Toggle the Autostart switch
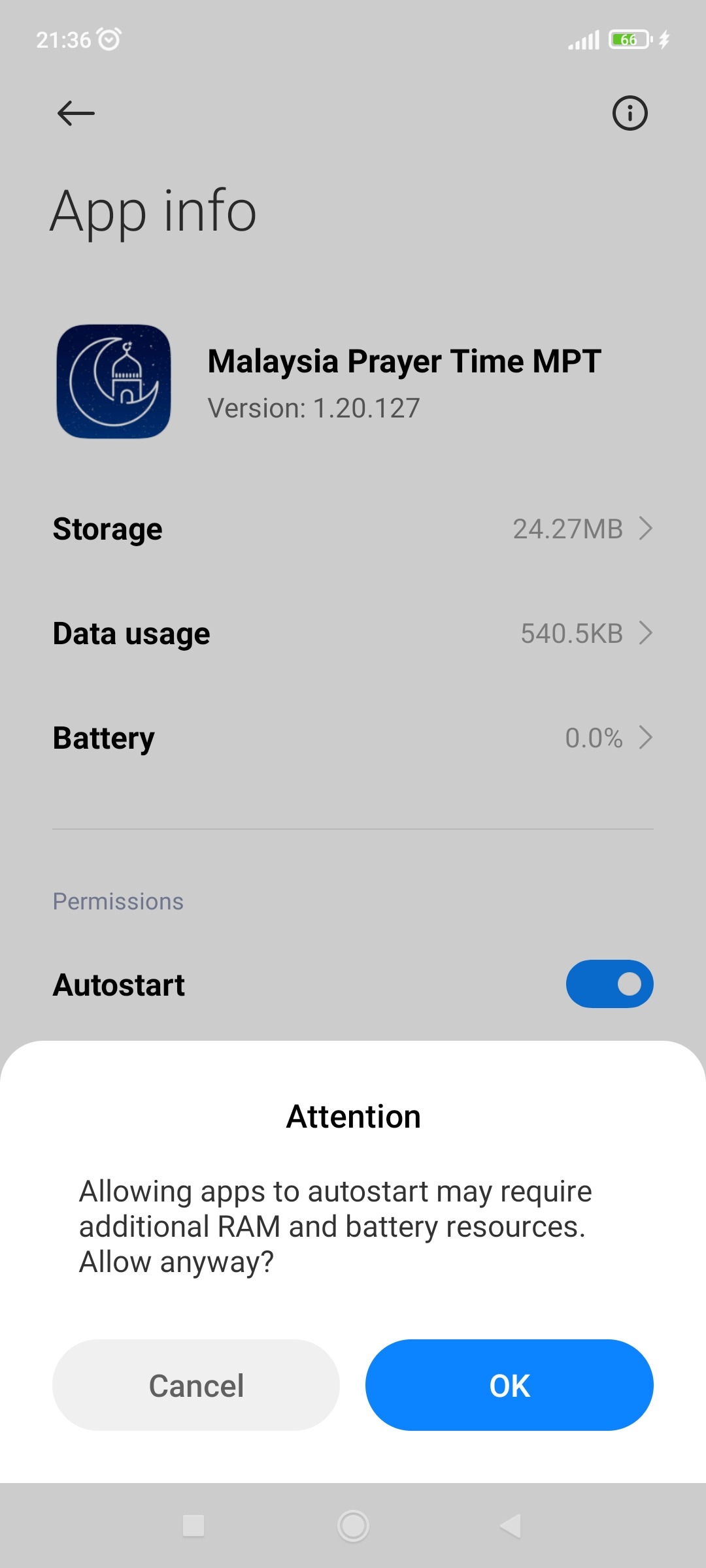 tap(609, 984)
